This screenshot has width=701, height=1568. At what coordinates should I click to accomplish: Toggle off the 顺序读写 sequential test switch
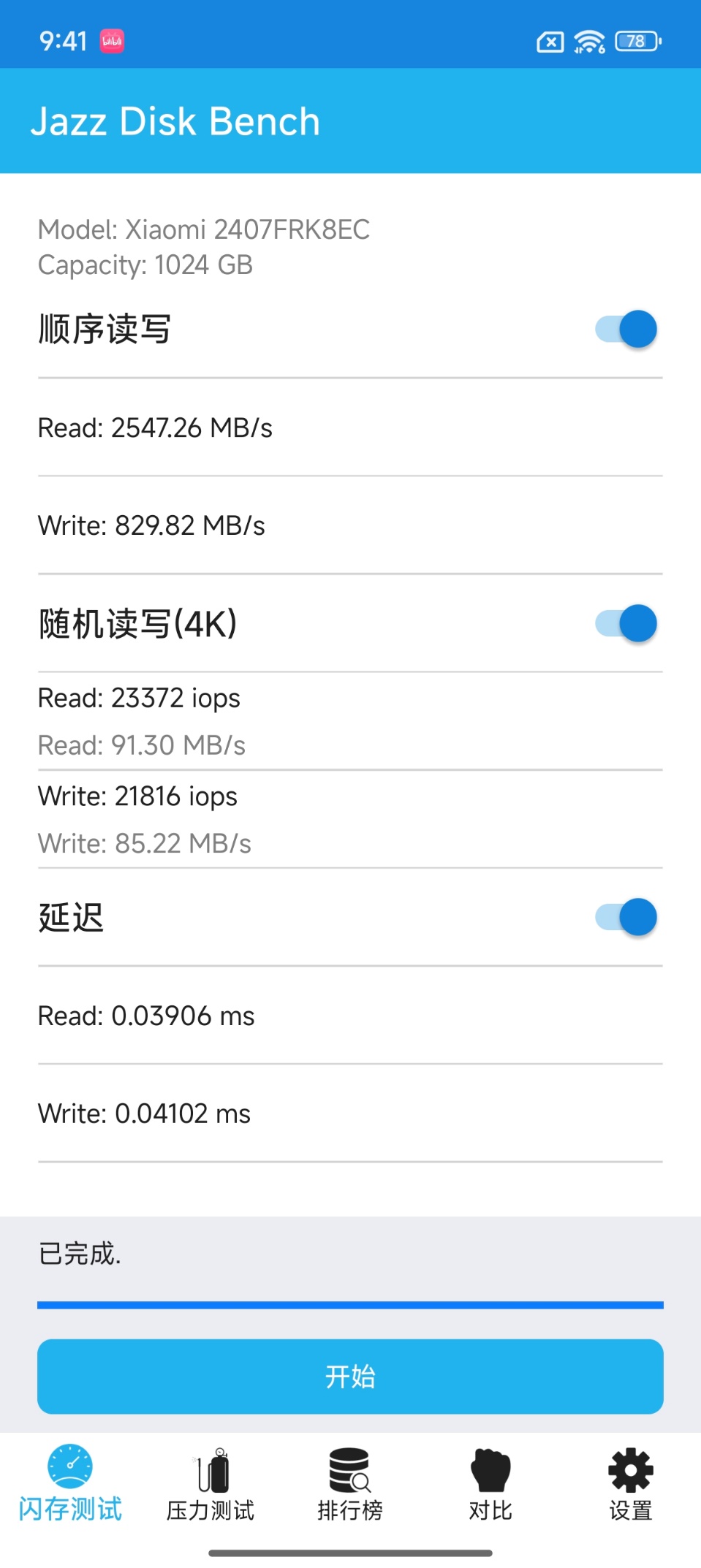(x=626, y=330)
